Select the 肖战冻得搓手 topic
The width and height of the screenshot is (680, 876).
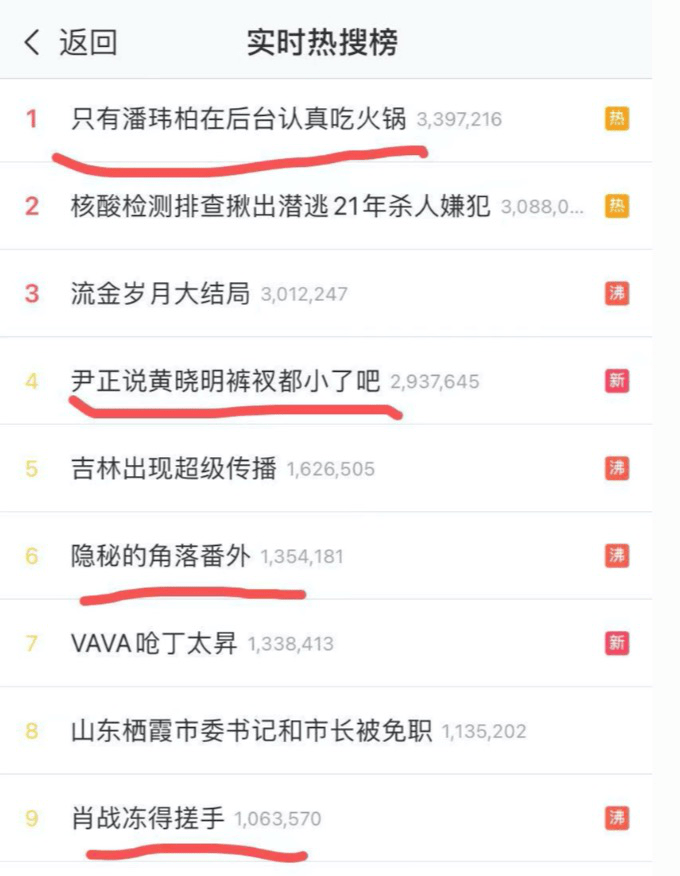(x=148, y=818)
